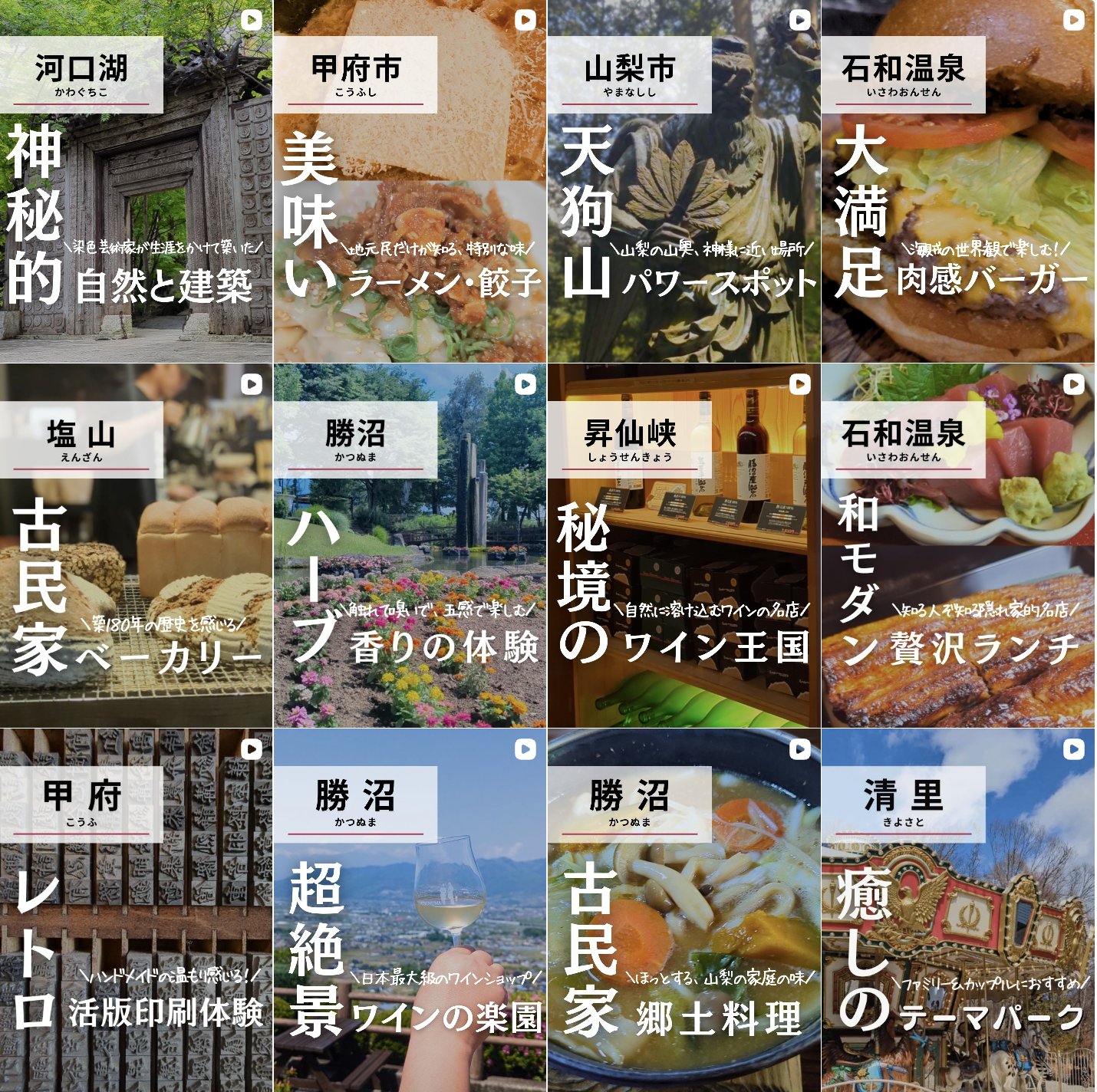Play the 勝沼 wine paradise scenery reel
Screen dimensions: 1097x1092
coord(410,910)
